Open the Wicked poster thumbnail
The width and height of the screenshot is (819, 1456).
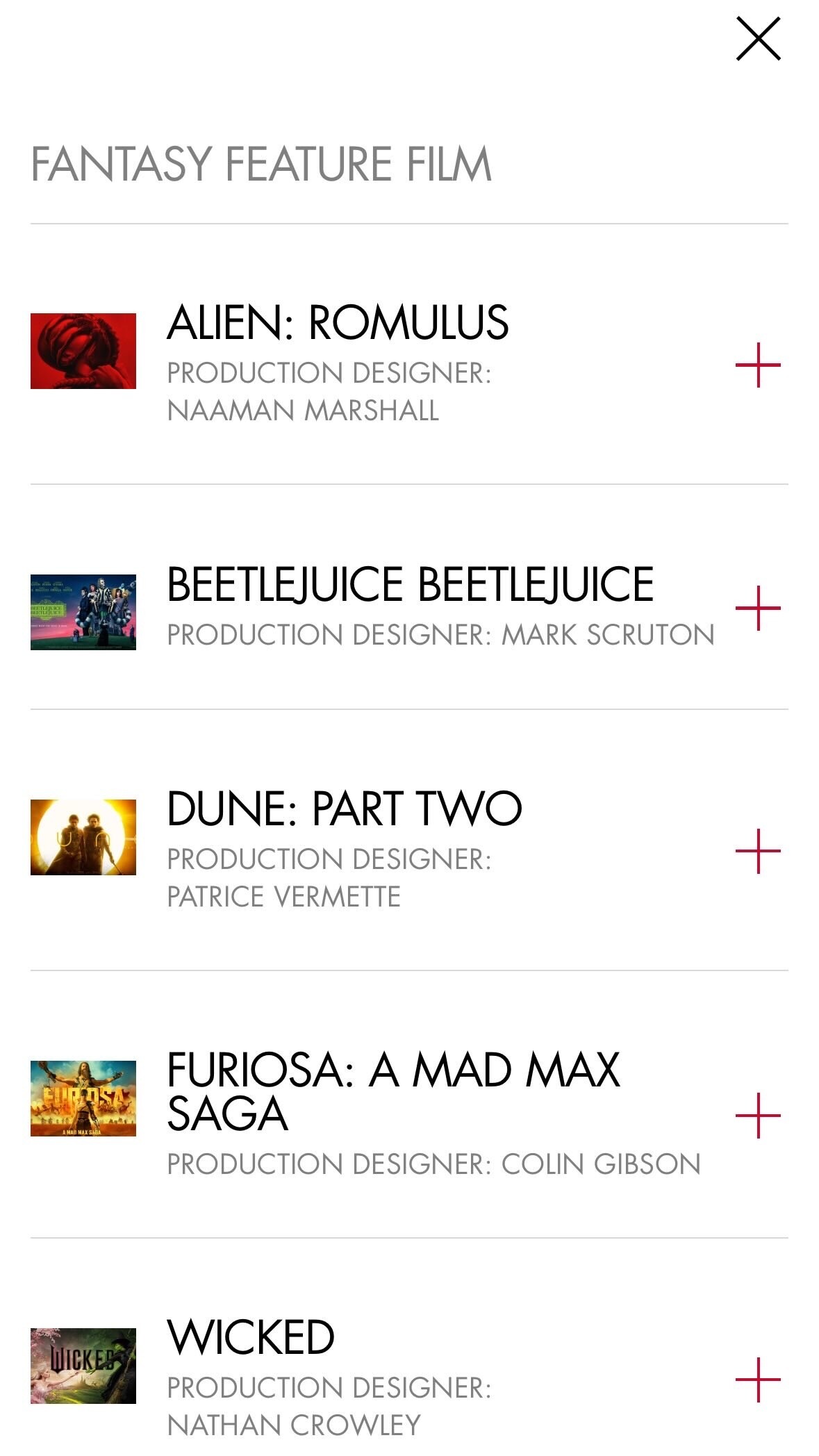(x=83, y=1366)
